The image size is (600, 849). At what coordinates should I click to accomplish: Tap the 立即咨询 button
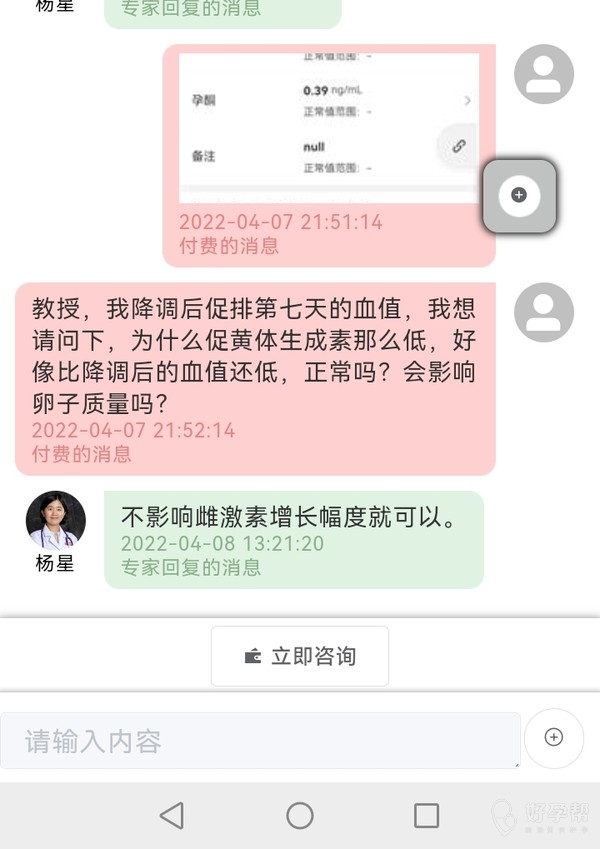(300, 656)
